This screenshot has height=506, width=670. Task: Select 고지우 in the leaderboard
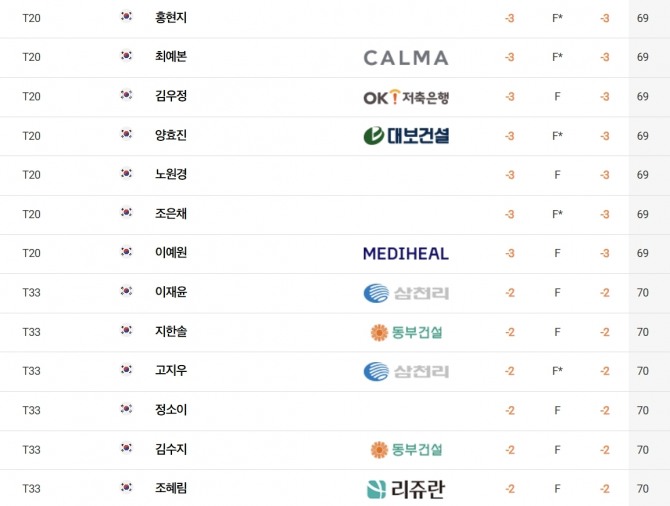(171, 371)
